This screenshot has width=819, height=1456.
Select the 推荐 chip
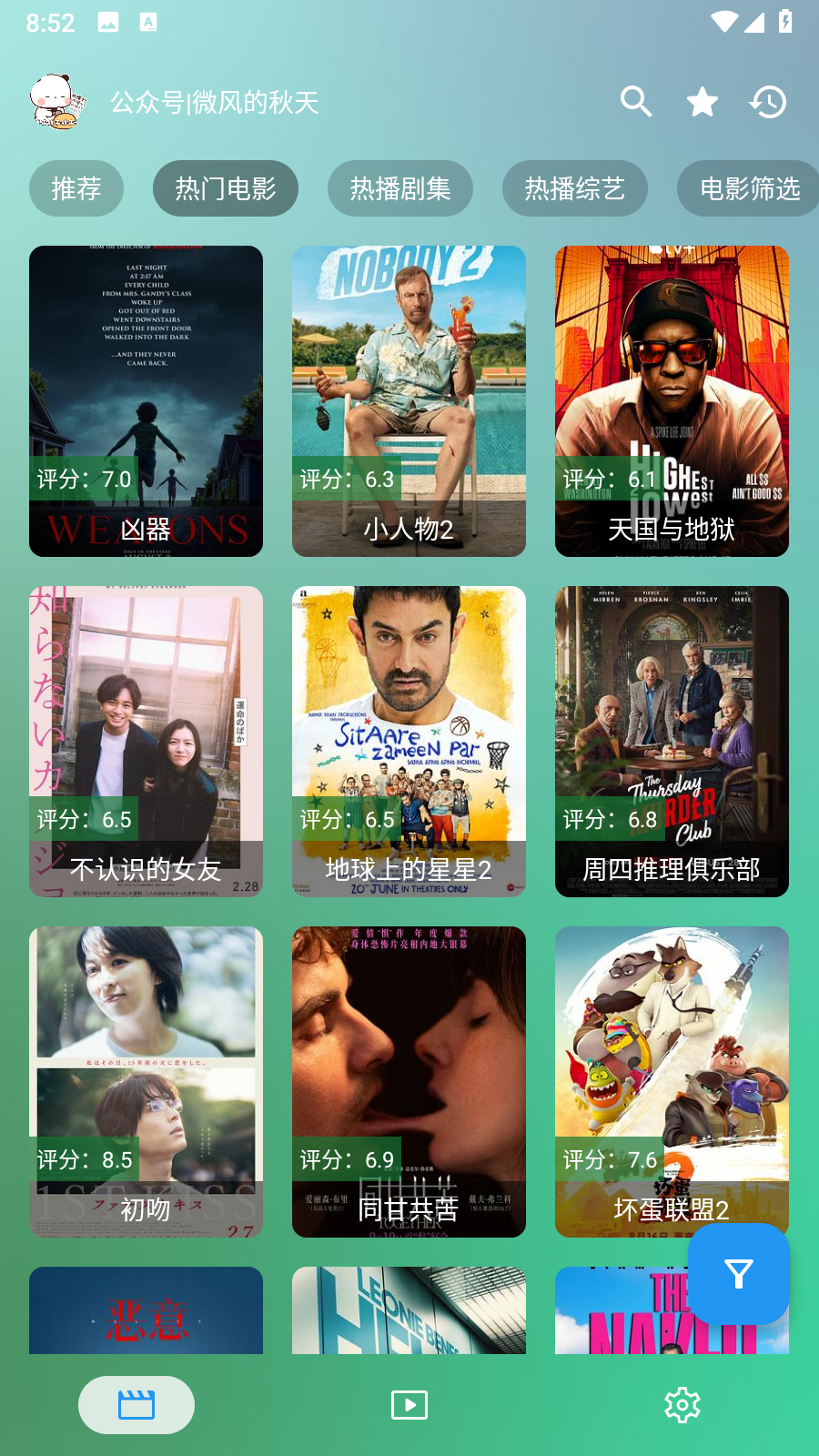pos(76,188)
